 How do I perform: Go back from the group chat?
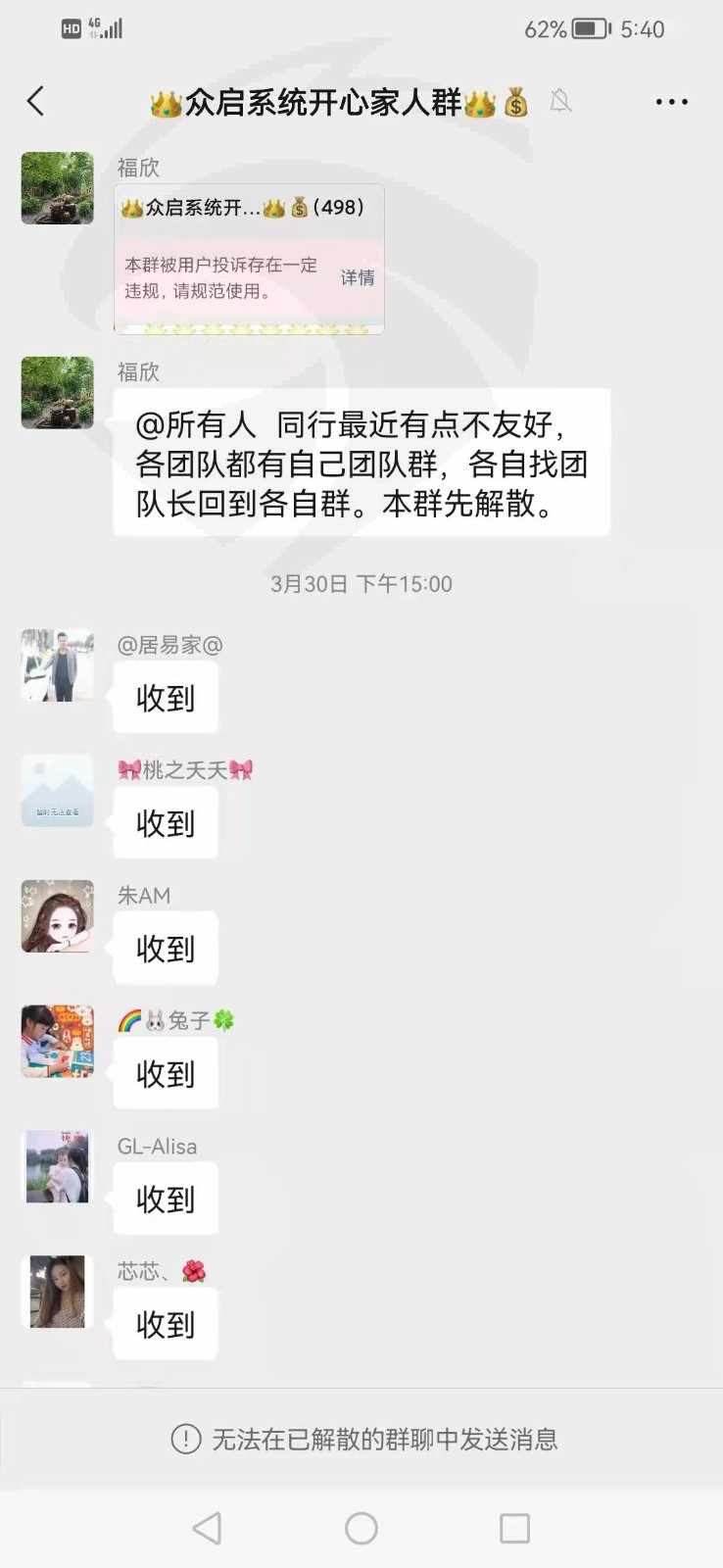pyautogui.click(x=36, y=101)
